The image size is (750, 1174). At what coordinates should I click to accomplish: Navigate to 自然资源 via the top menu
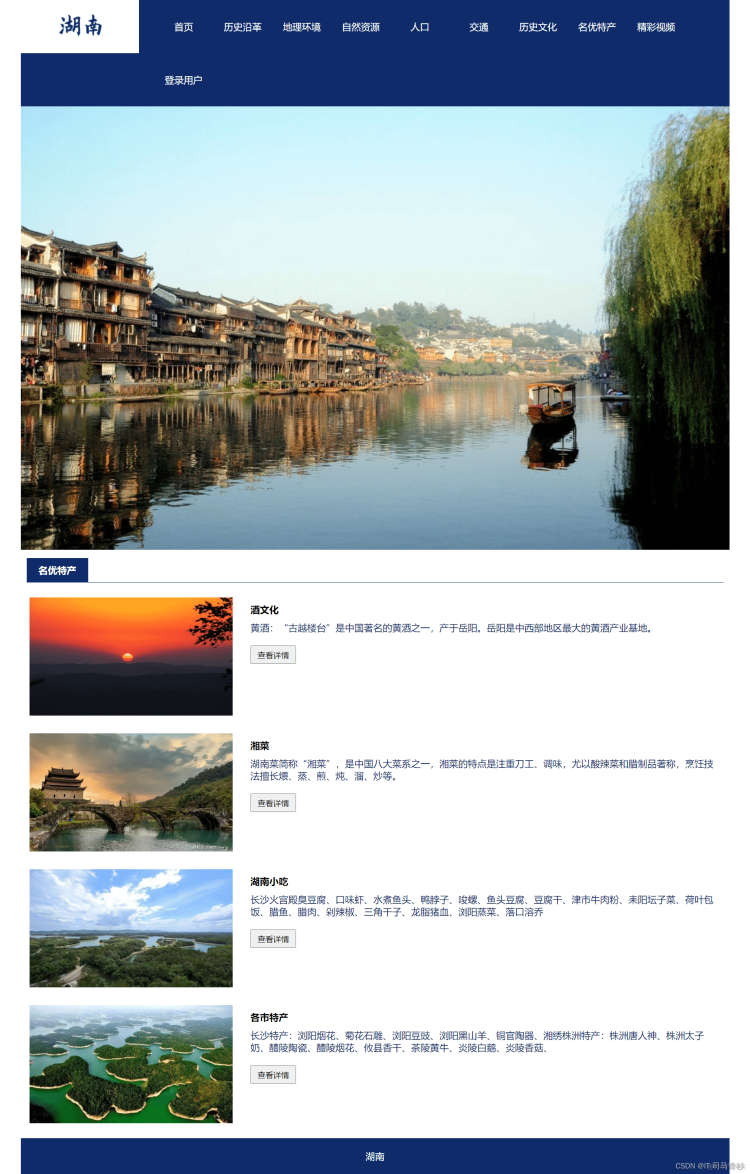click(x=364, y=28)
